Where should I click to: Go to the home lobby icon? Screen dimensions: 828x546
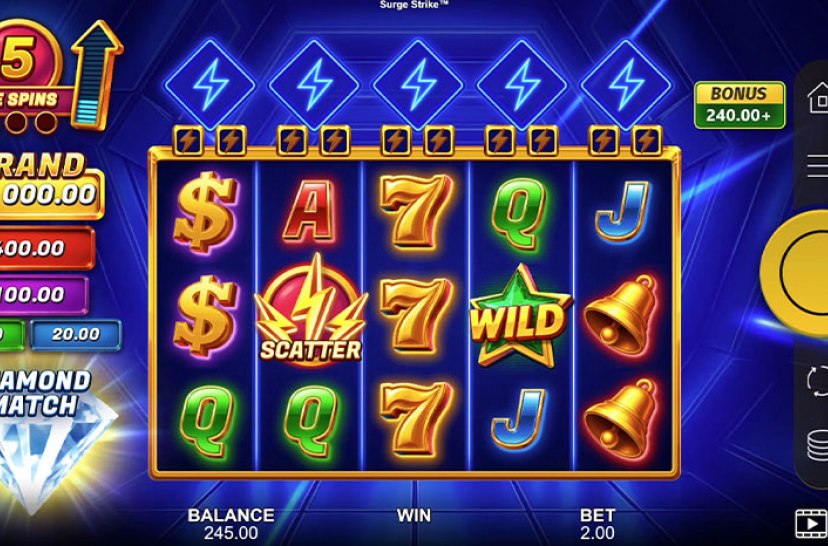pyautogui.click(x=817, y=96)
